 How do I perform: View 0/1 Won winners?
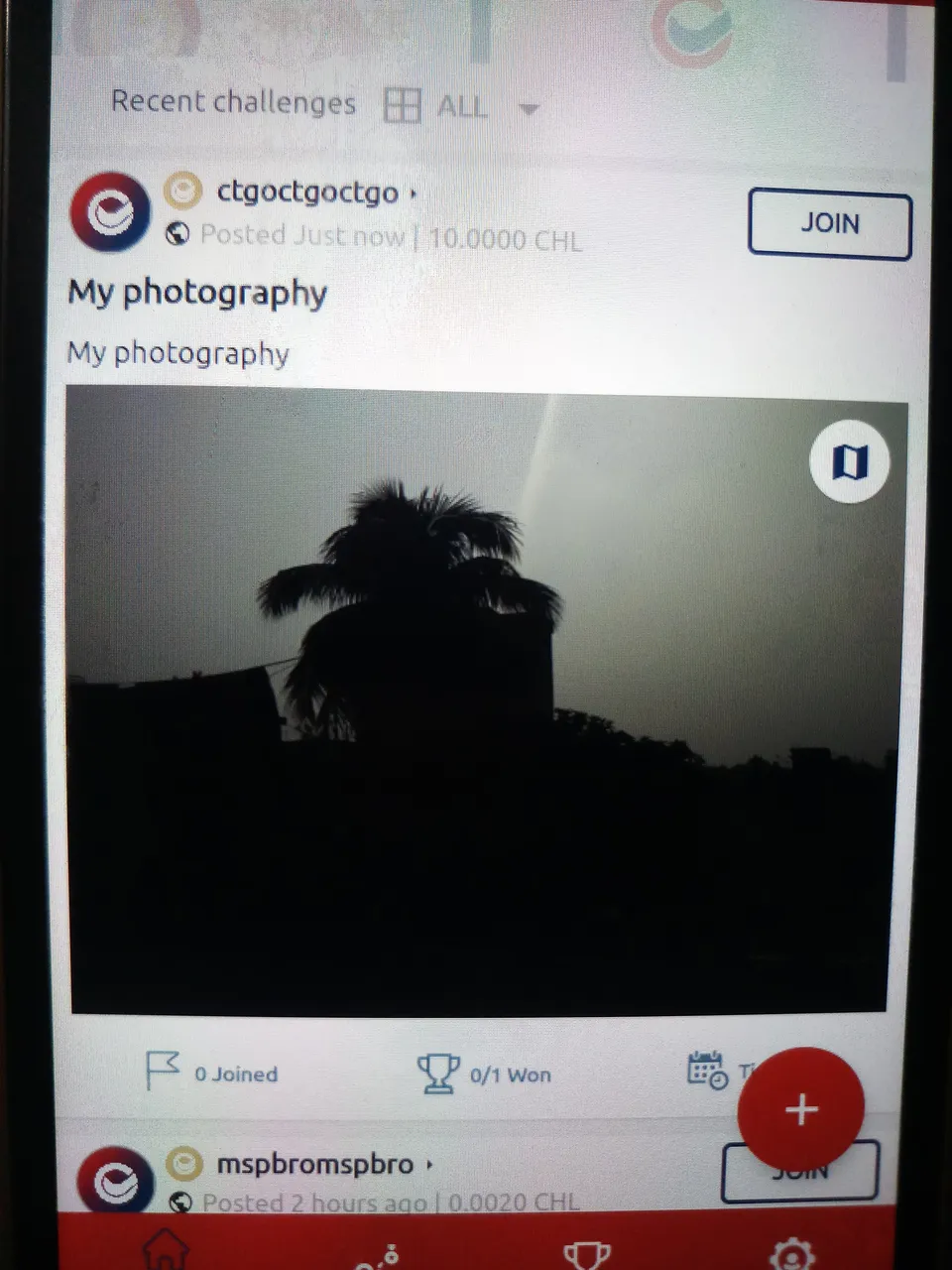tap(484, 1074)
